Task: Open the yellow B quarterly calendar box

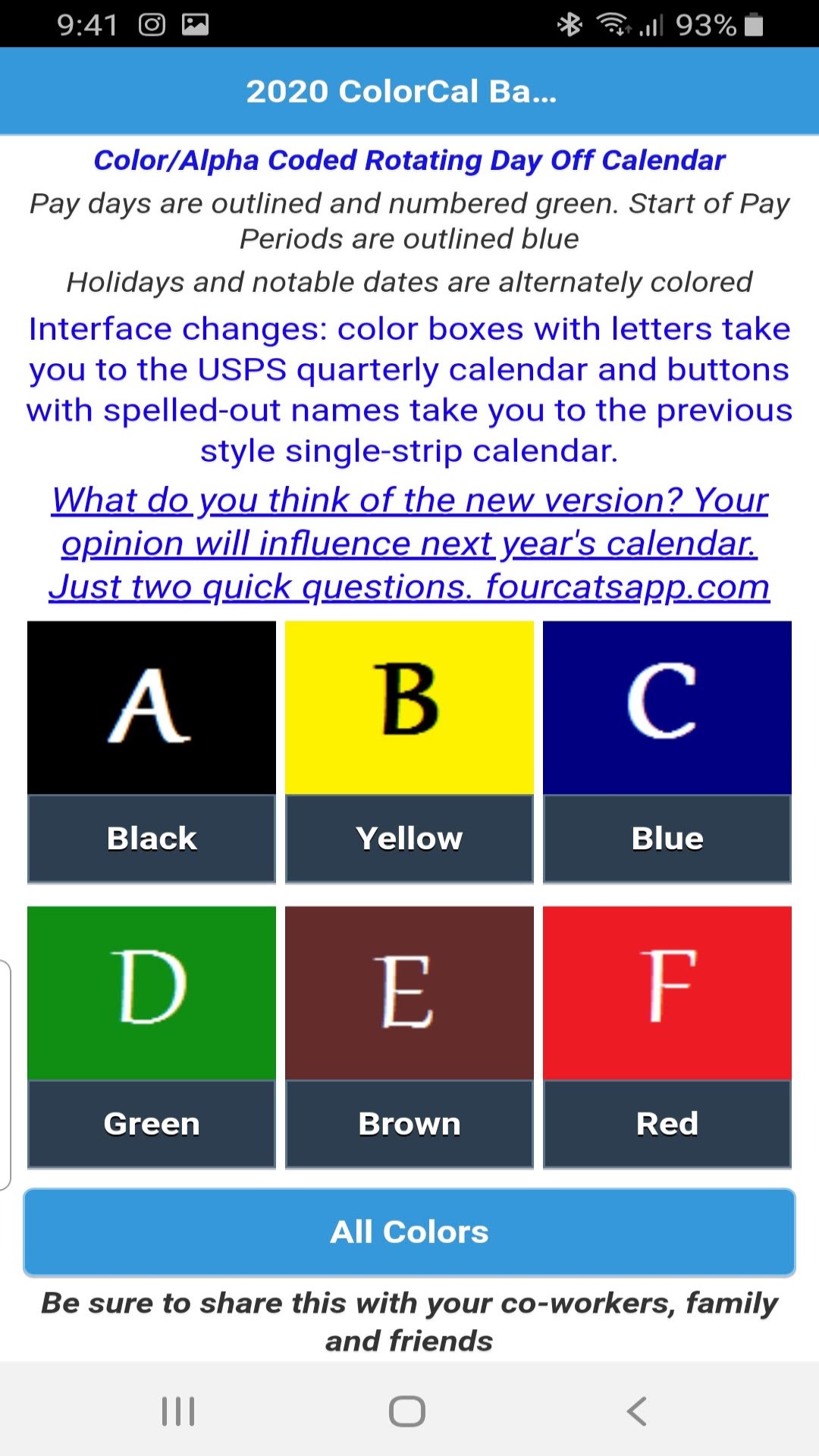Action: (409, 707)
